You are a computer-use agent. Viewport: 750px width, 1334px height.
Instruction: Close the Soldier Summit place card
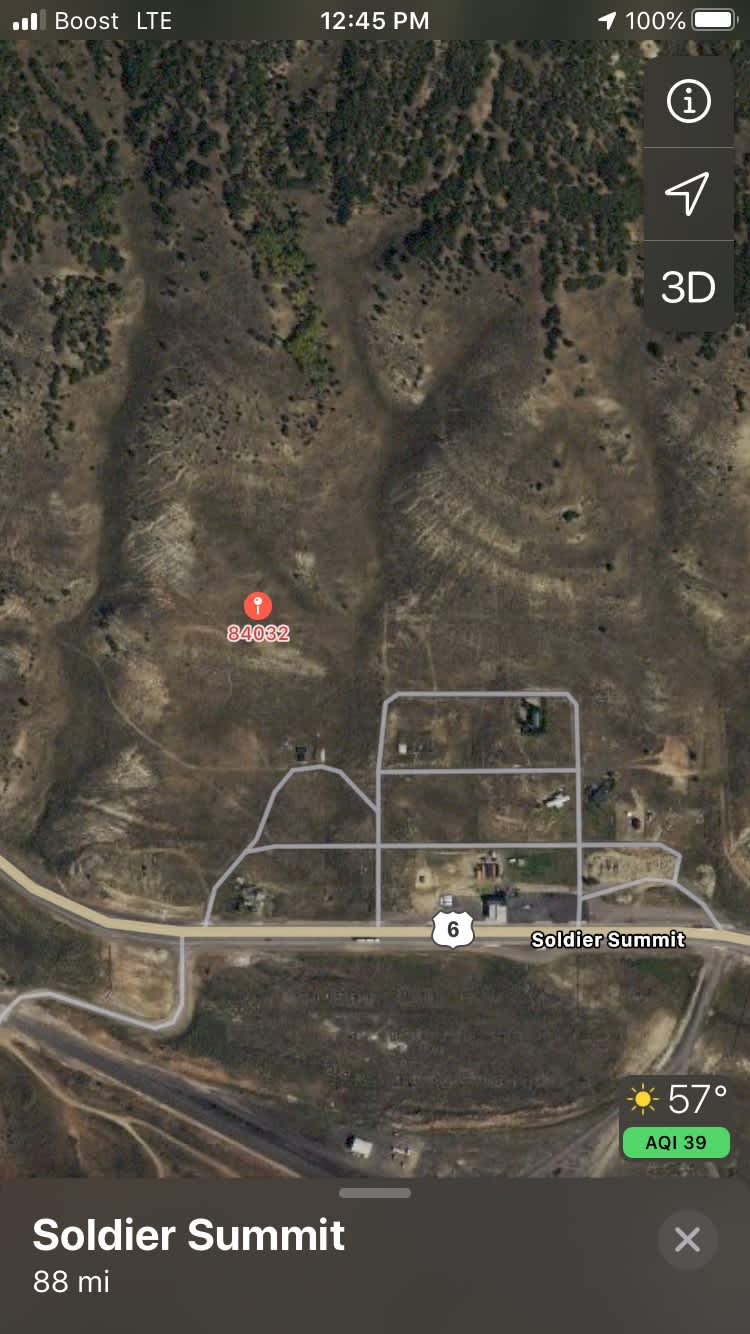tap(687, 1240)
